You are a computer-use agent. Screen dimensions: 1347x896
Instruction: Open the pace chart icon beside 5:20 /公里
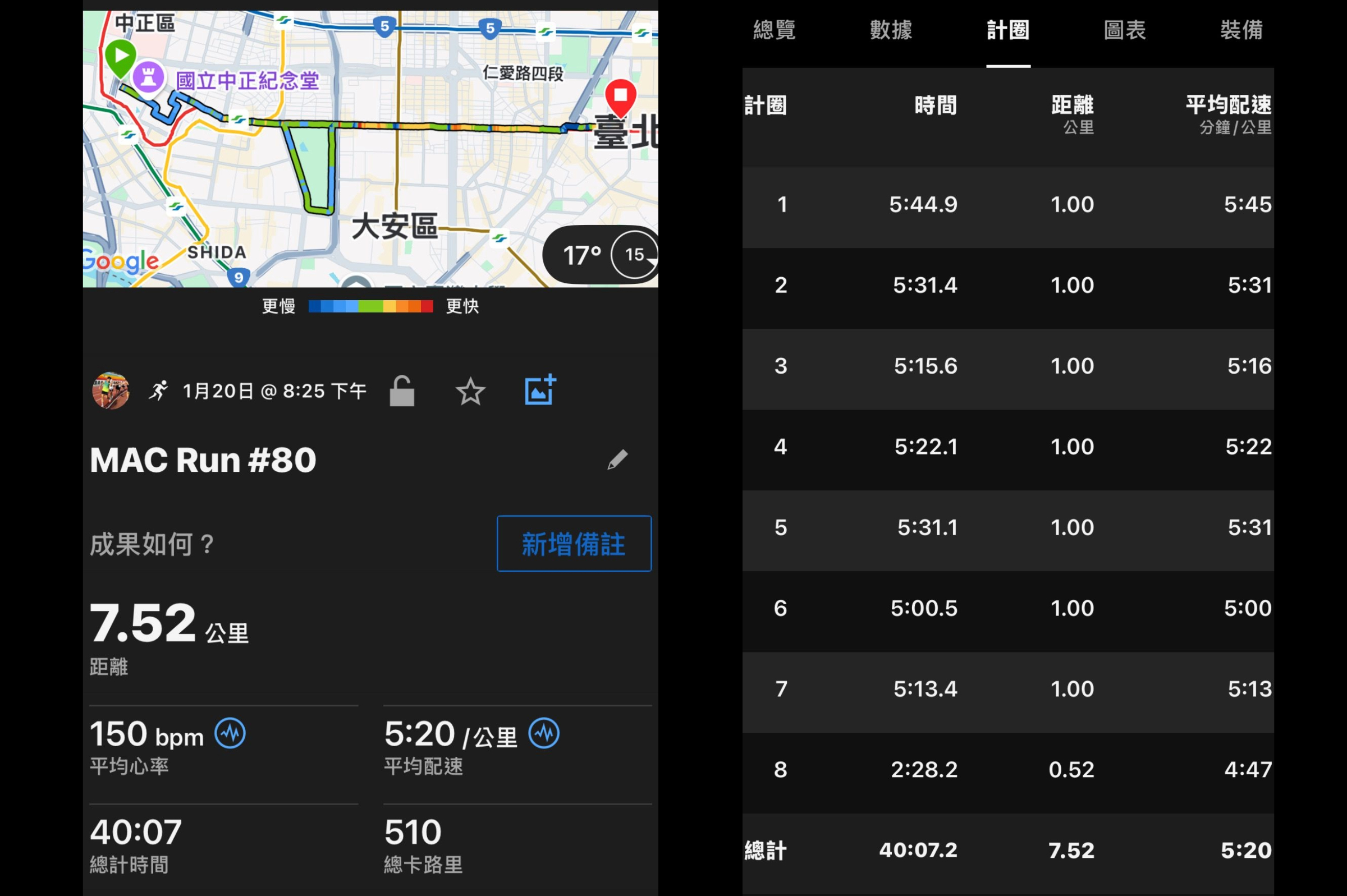click(543, 733)
